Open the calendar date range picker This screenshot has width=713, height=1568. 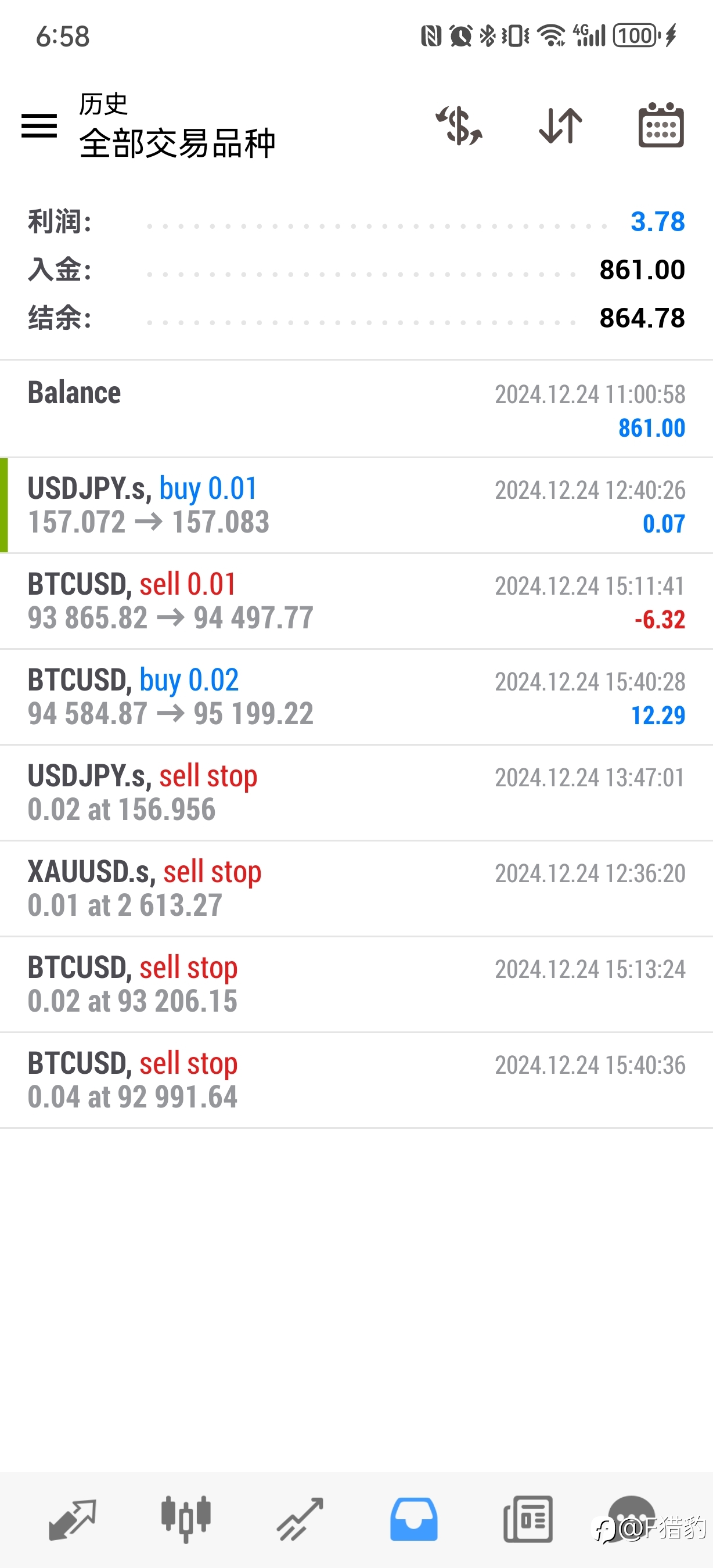(x=661, y=125)
